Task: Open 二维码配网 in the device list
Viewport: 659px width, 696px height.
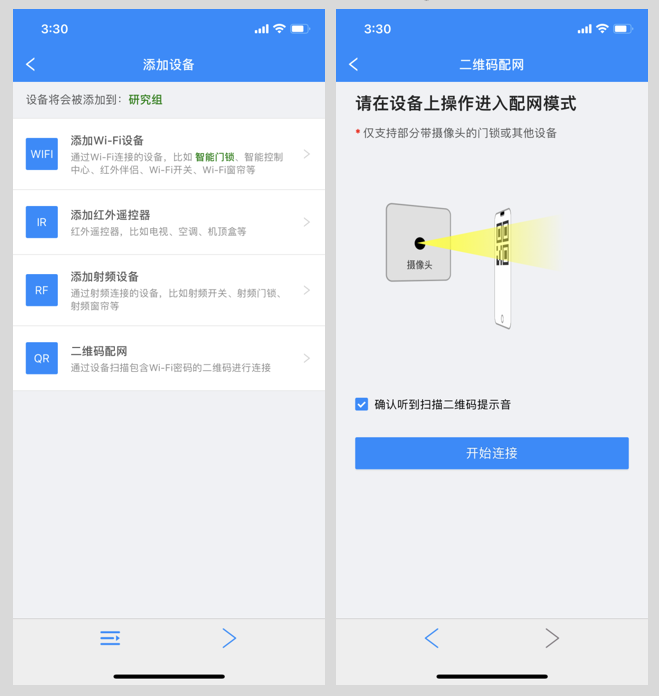Action: click(x=168, y=358)
